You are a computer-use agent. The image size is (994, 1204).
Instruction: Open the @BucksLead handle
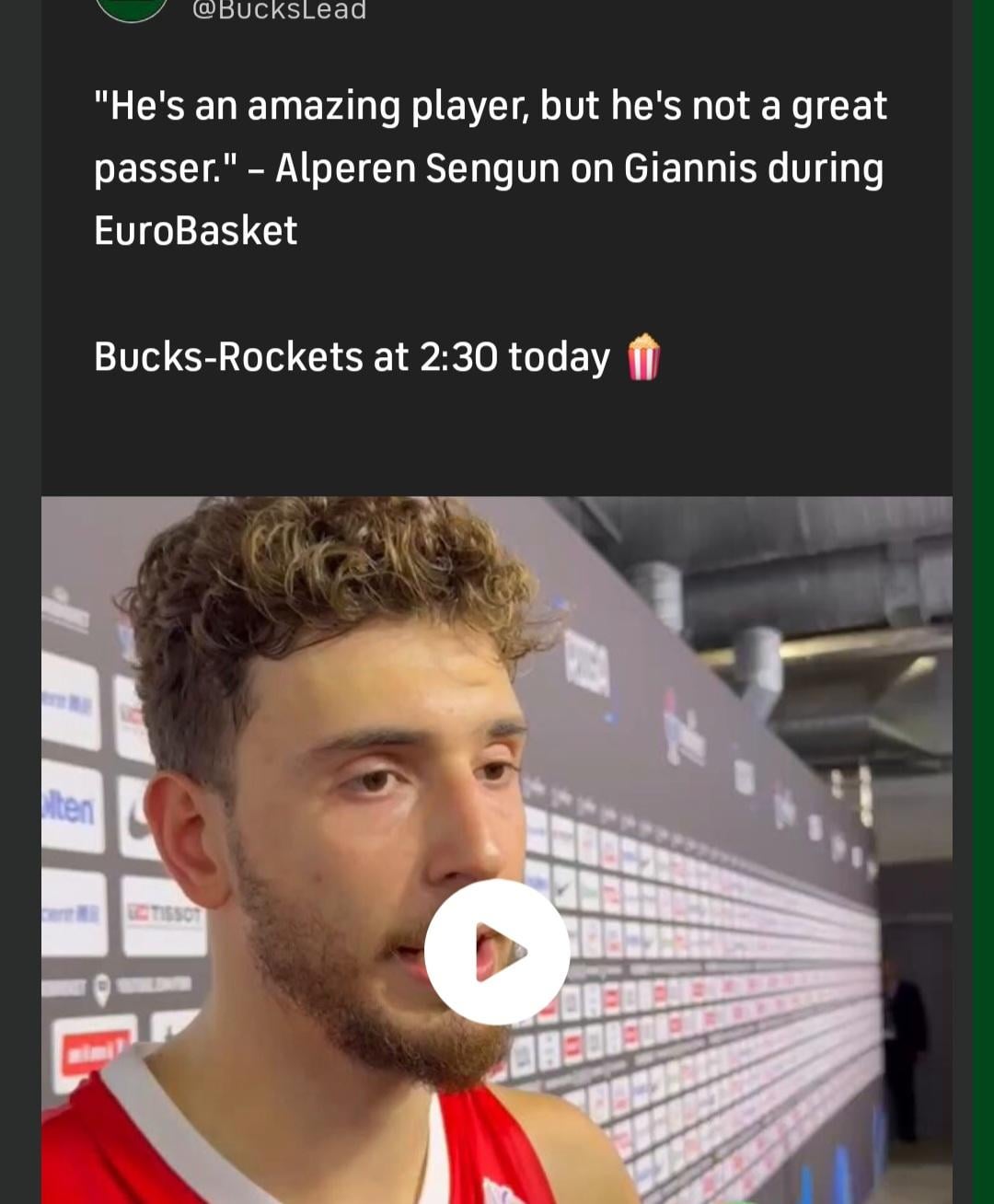pyautogui.click(x=279, y=10)
